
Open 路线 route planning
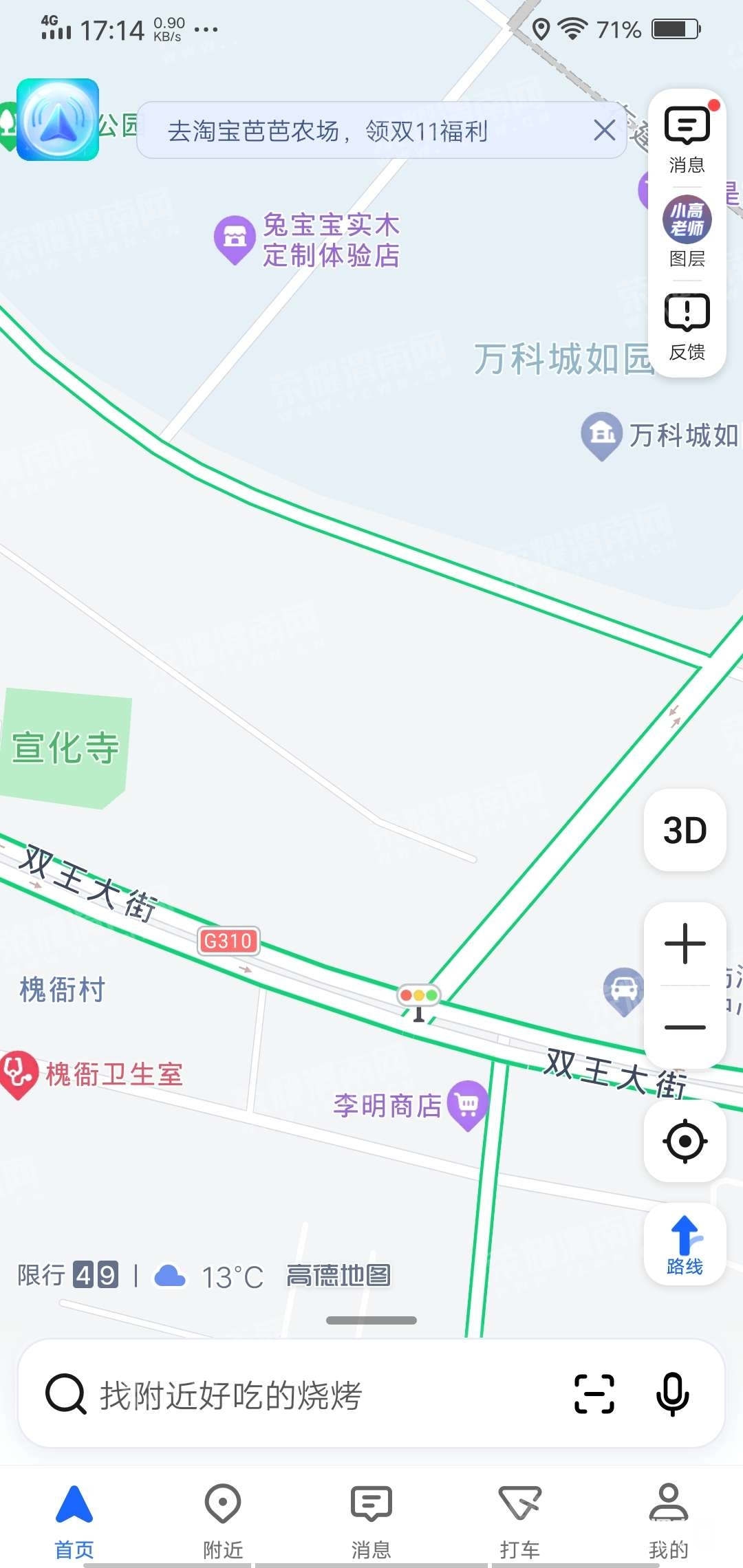685,1243
